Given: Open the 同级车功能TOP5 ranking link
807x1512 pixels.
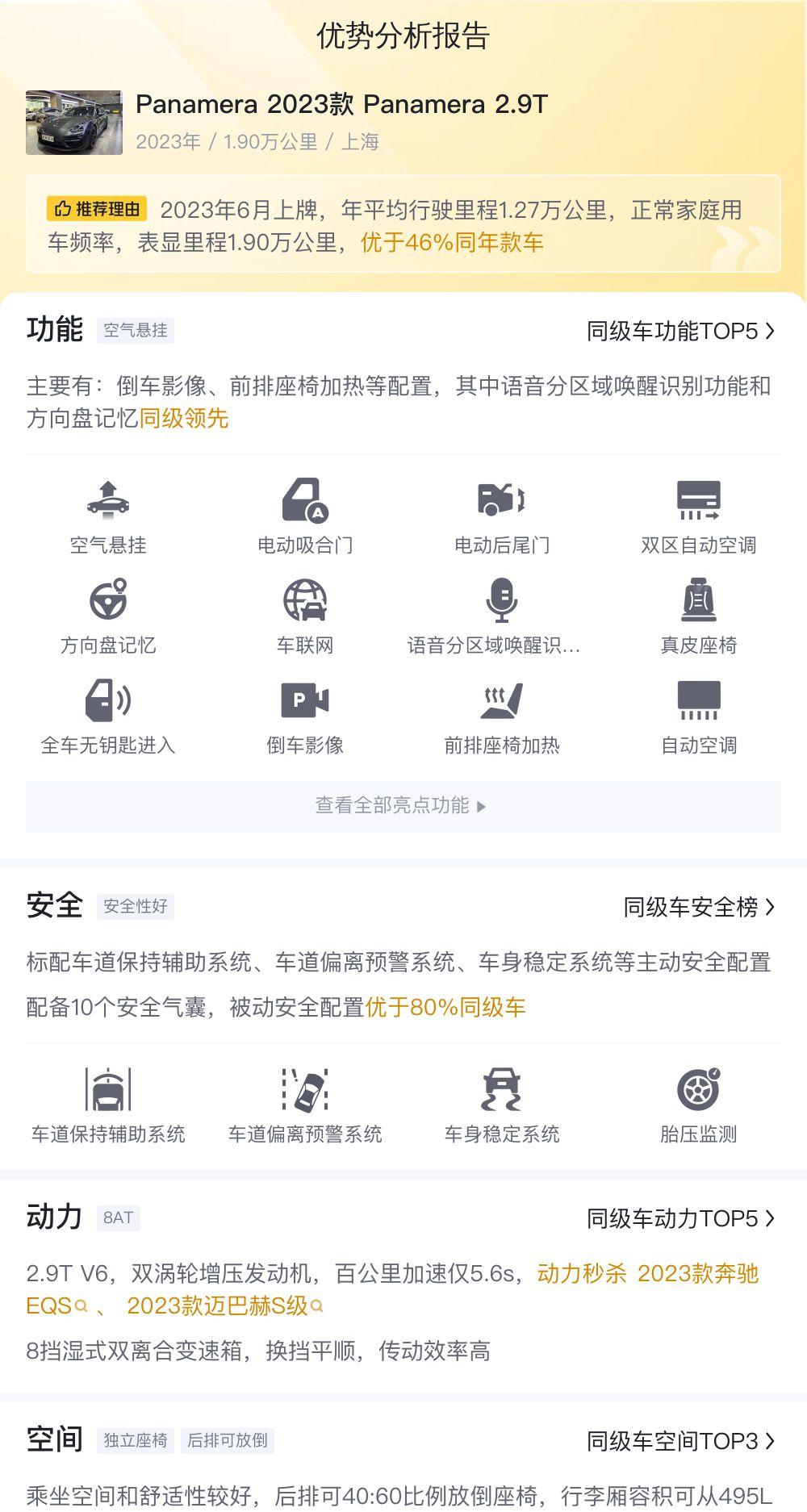Looking at the screenshot, I should coord(680,331).
